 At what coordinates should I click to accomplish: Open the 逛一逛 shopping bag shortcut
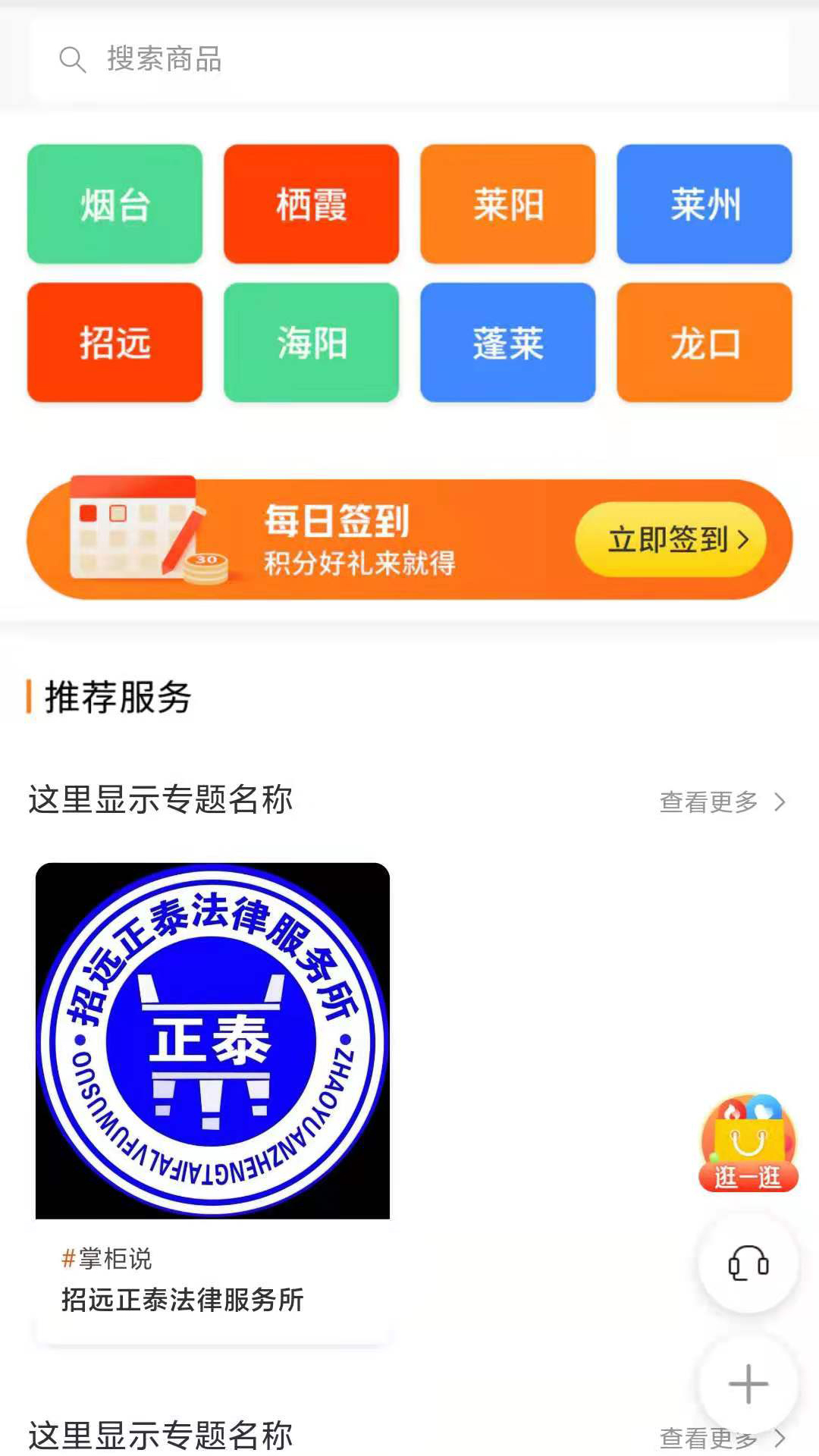748,1144
